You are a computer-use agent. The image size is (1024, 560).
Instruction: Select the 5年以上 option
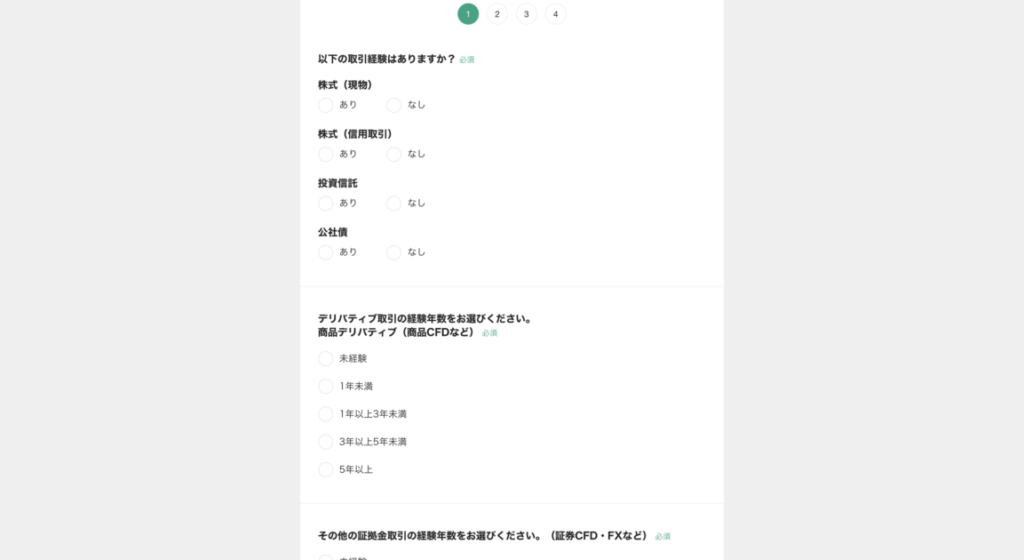326,470
